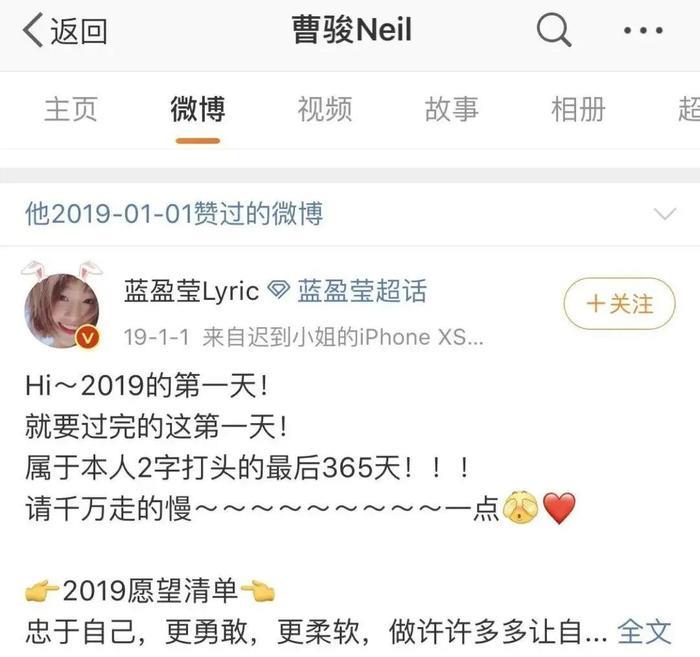The width and height of the screenshot is (700, 657).
Task: Open the 蓝盈莹超话 super topic link
Action: (x=348, y=291)
